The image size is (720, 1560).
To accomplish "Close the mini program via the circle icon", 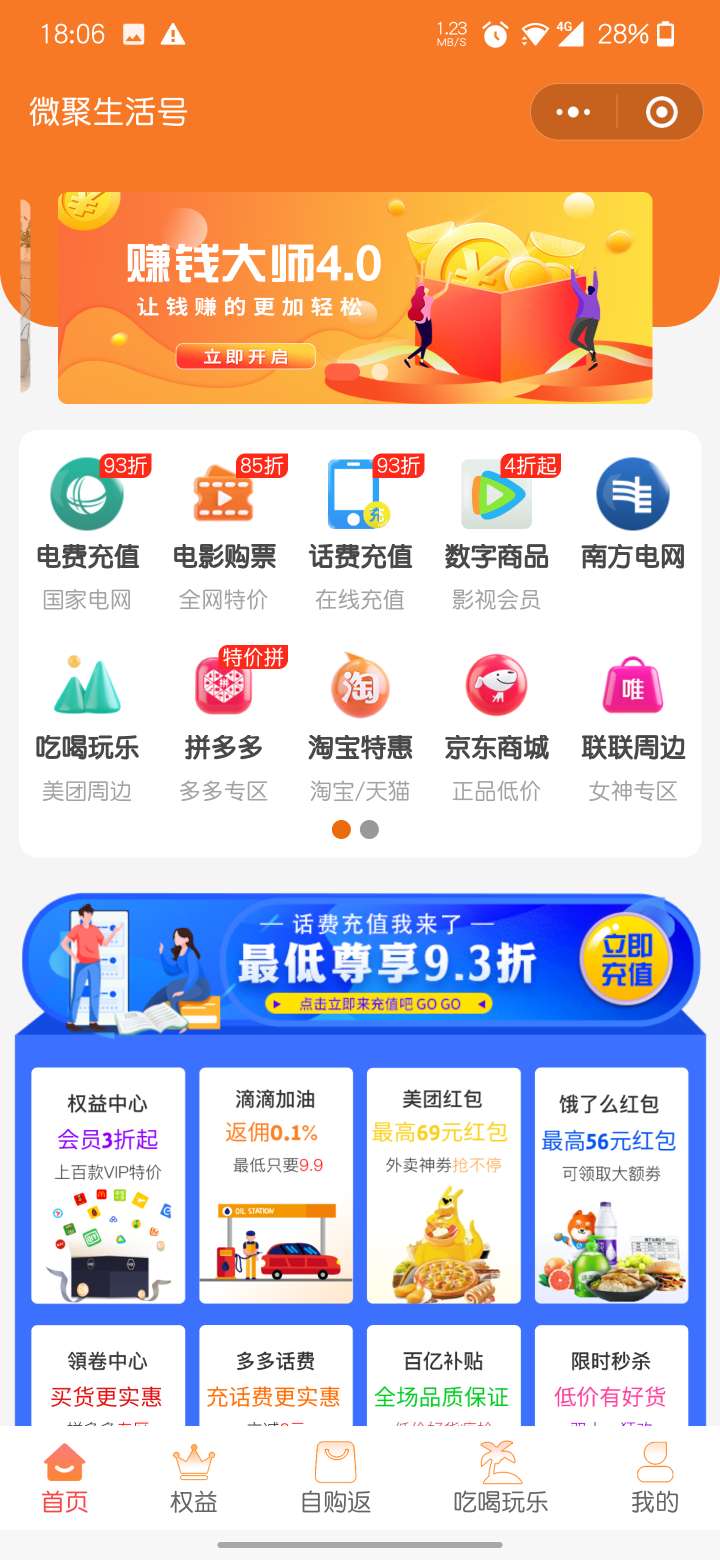I will click(x=661, y=112).
